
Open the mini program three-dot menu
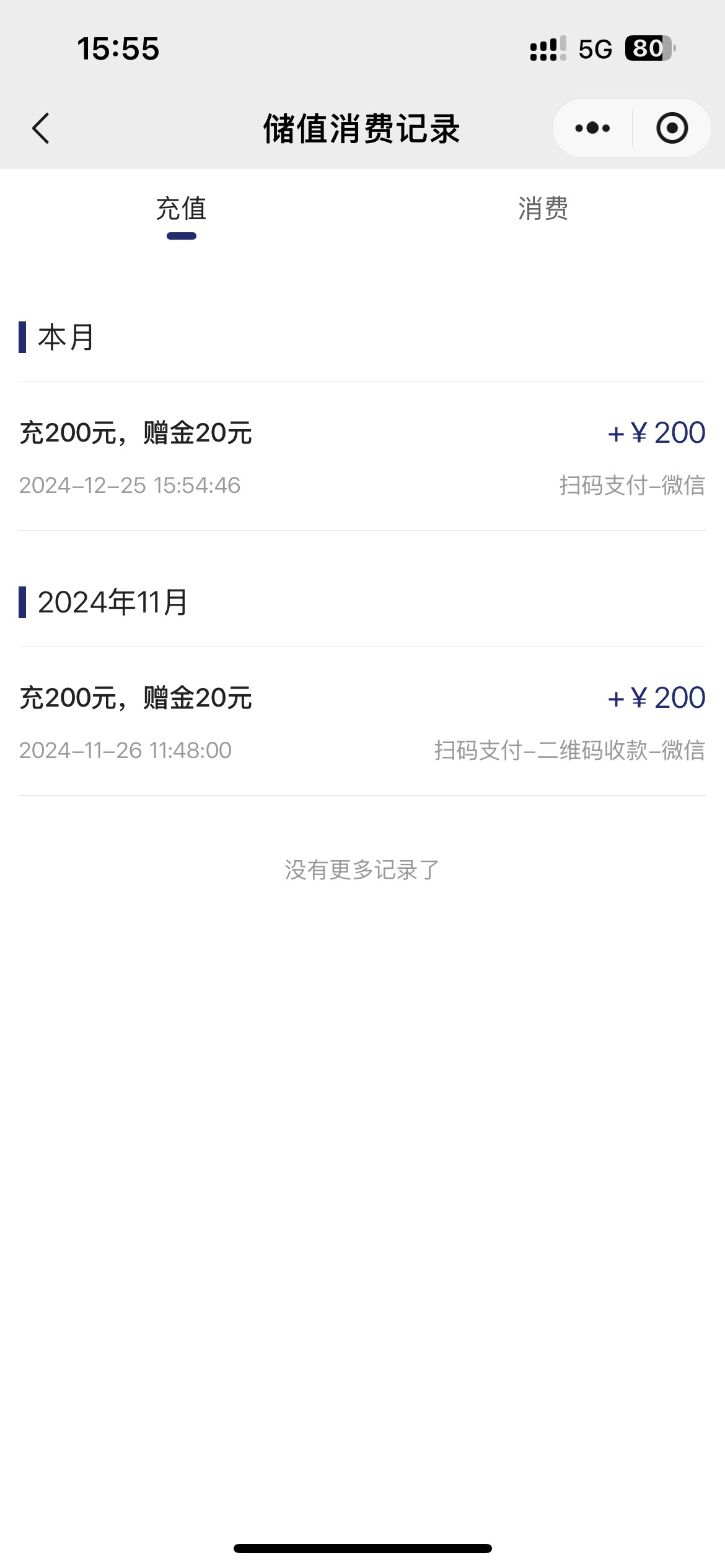(x=592, y=128)
